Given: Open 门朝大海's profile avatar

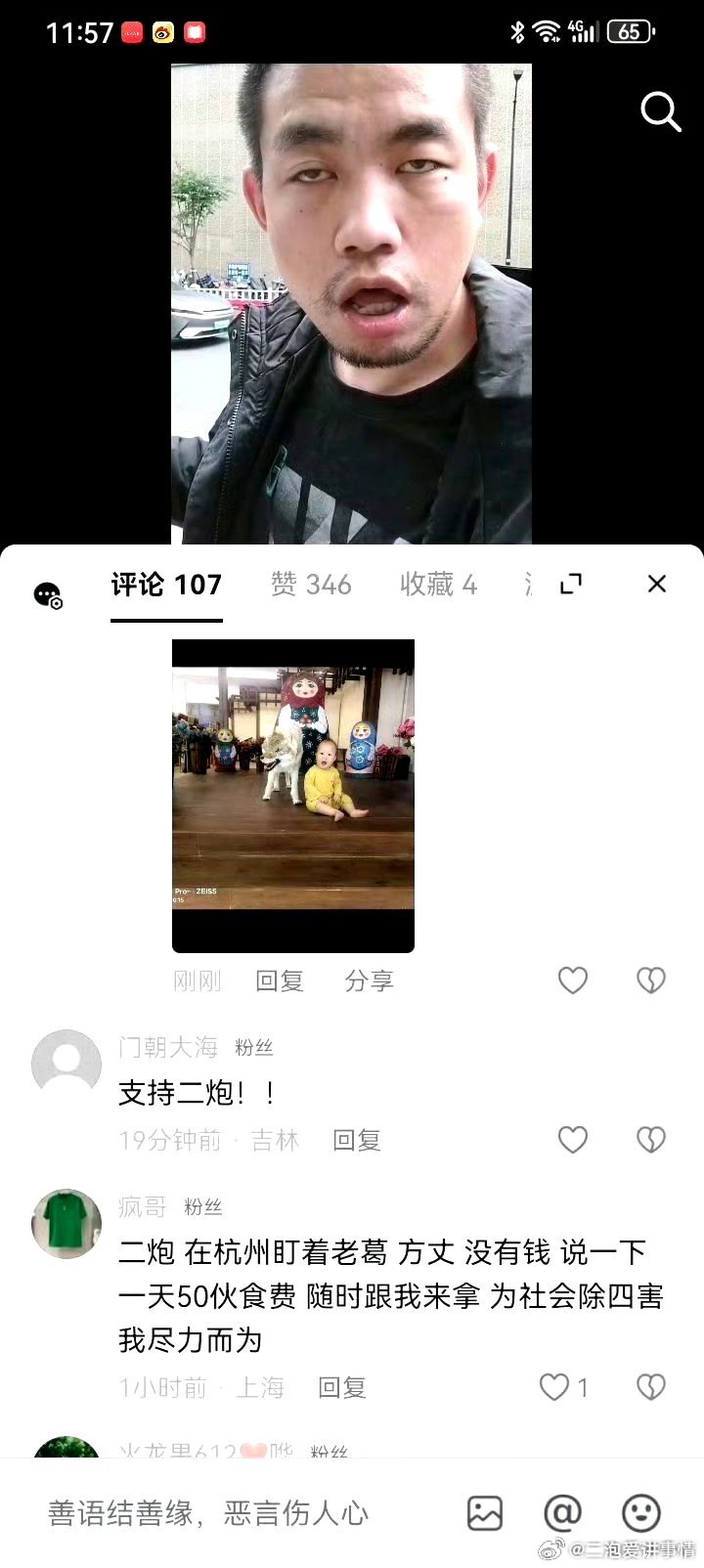Looking at the screenshot, I should [66, 1064].
